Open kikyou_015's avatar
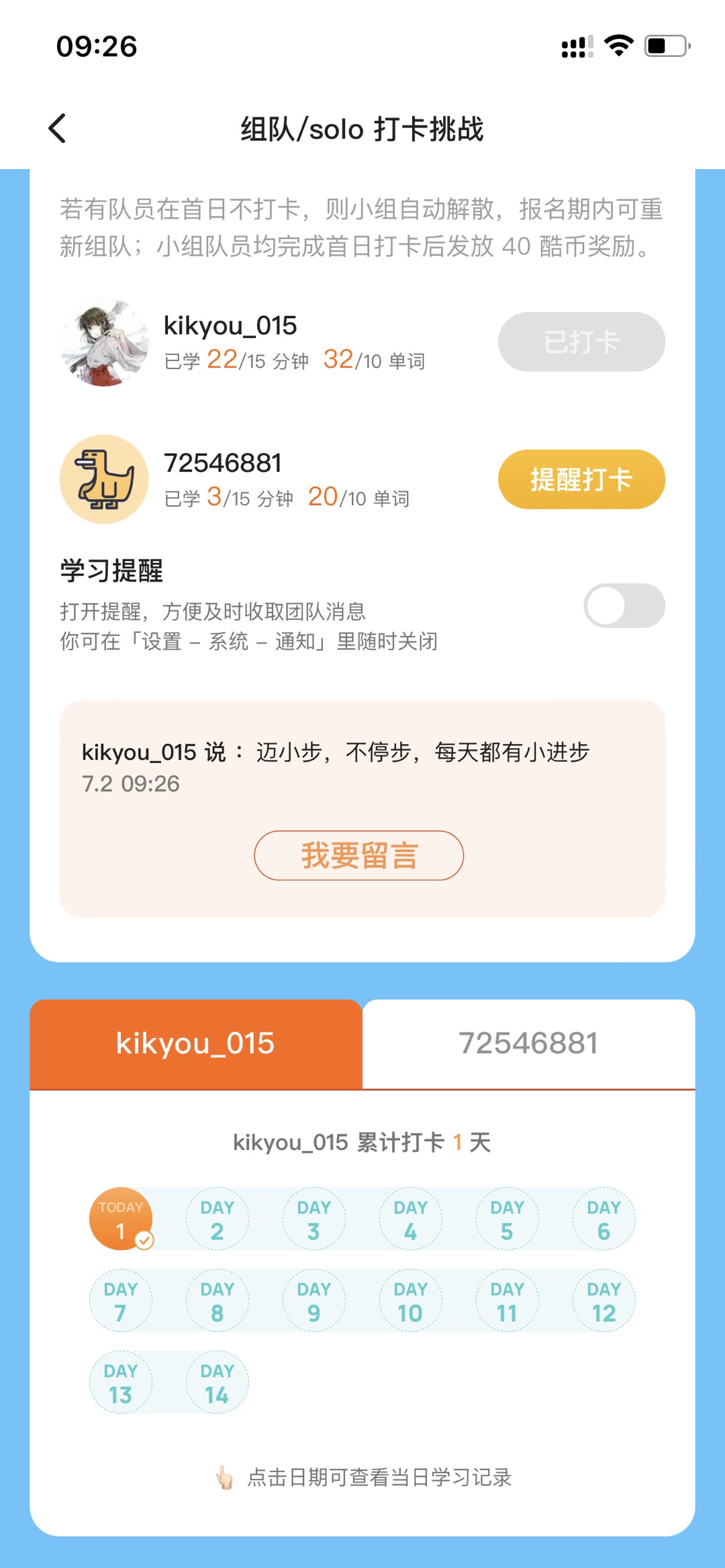The height and width of the screenshot is (1568, 725). [x=104, y=342]
